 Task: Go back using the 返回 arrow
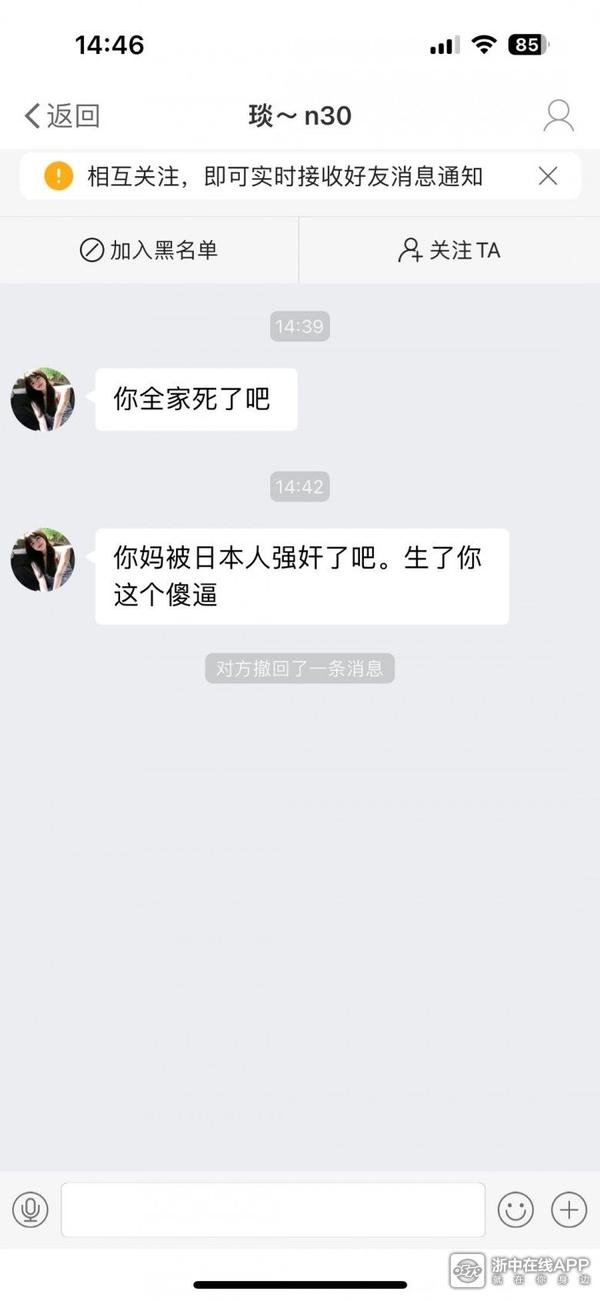click(x=60, y=116)
